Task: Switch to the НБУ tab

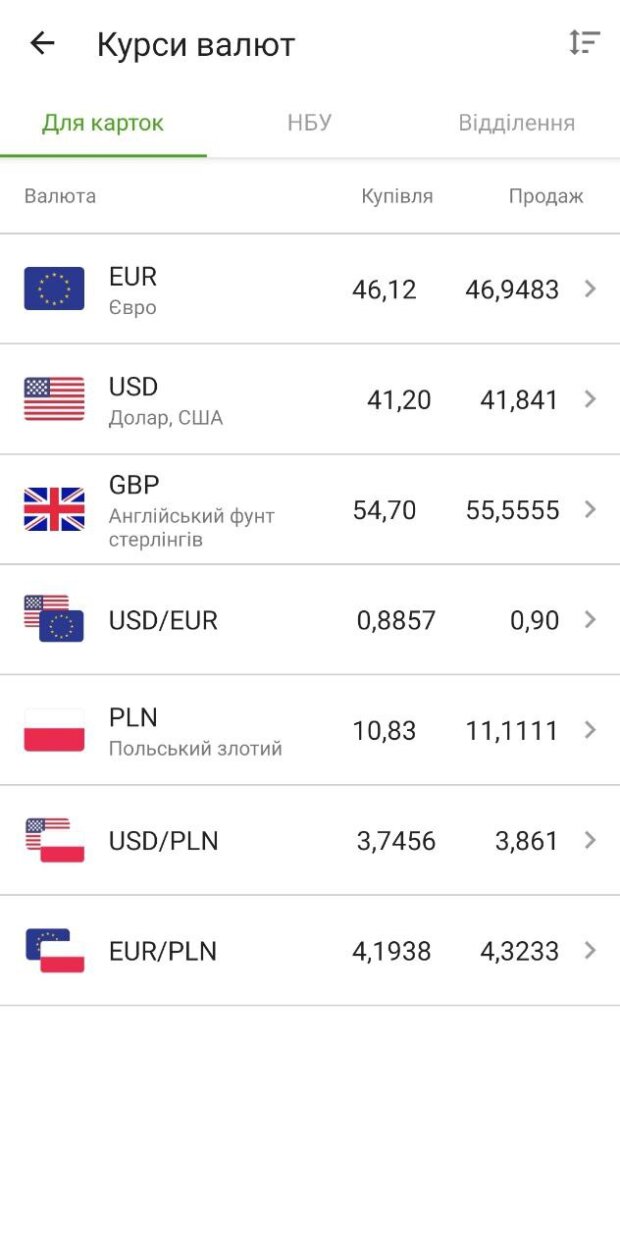Action: [x=309, y=124]
